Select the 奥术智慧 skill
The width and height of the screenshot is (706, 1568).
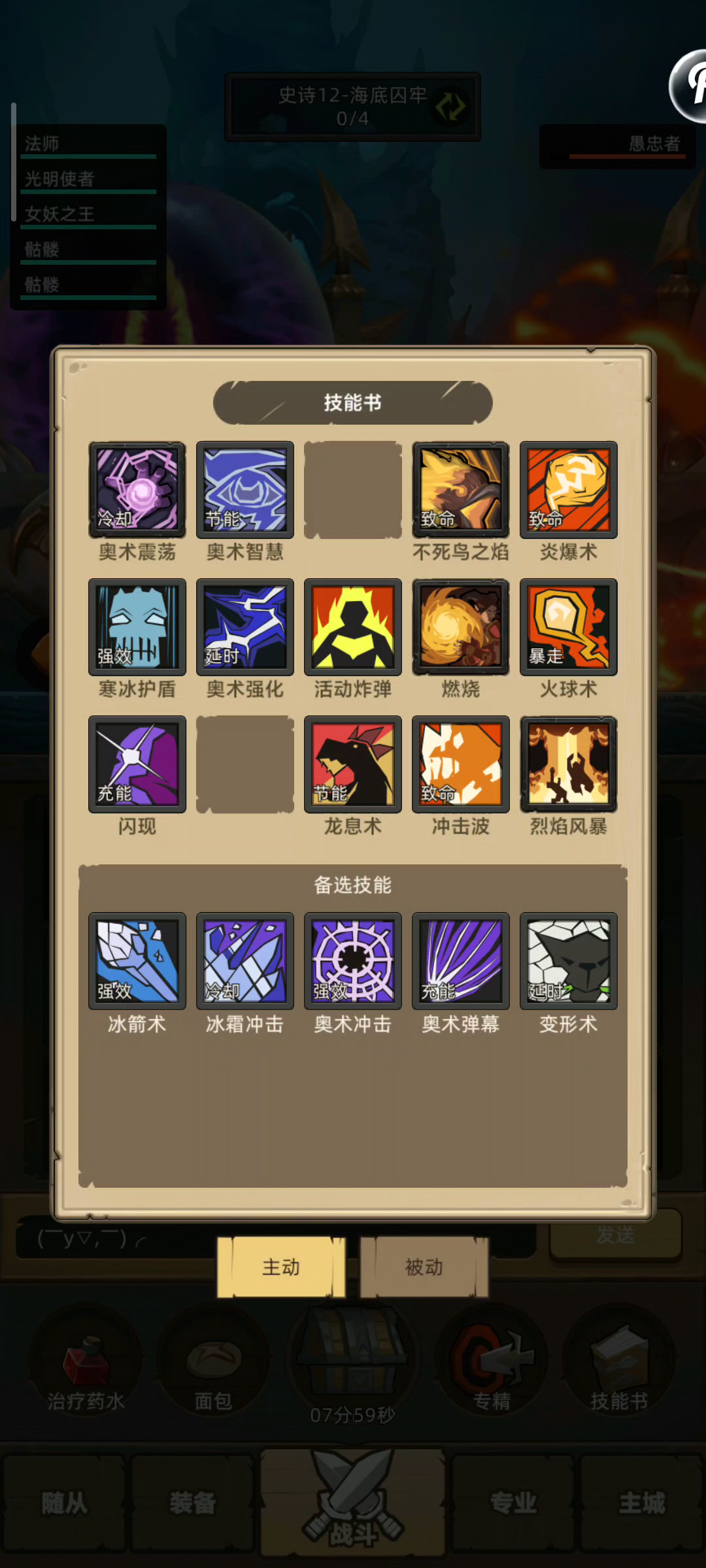(x=245, y=489)
